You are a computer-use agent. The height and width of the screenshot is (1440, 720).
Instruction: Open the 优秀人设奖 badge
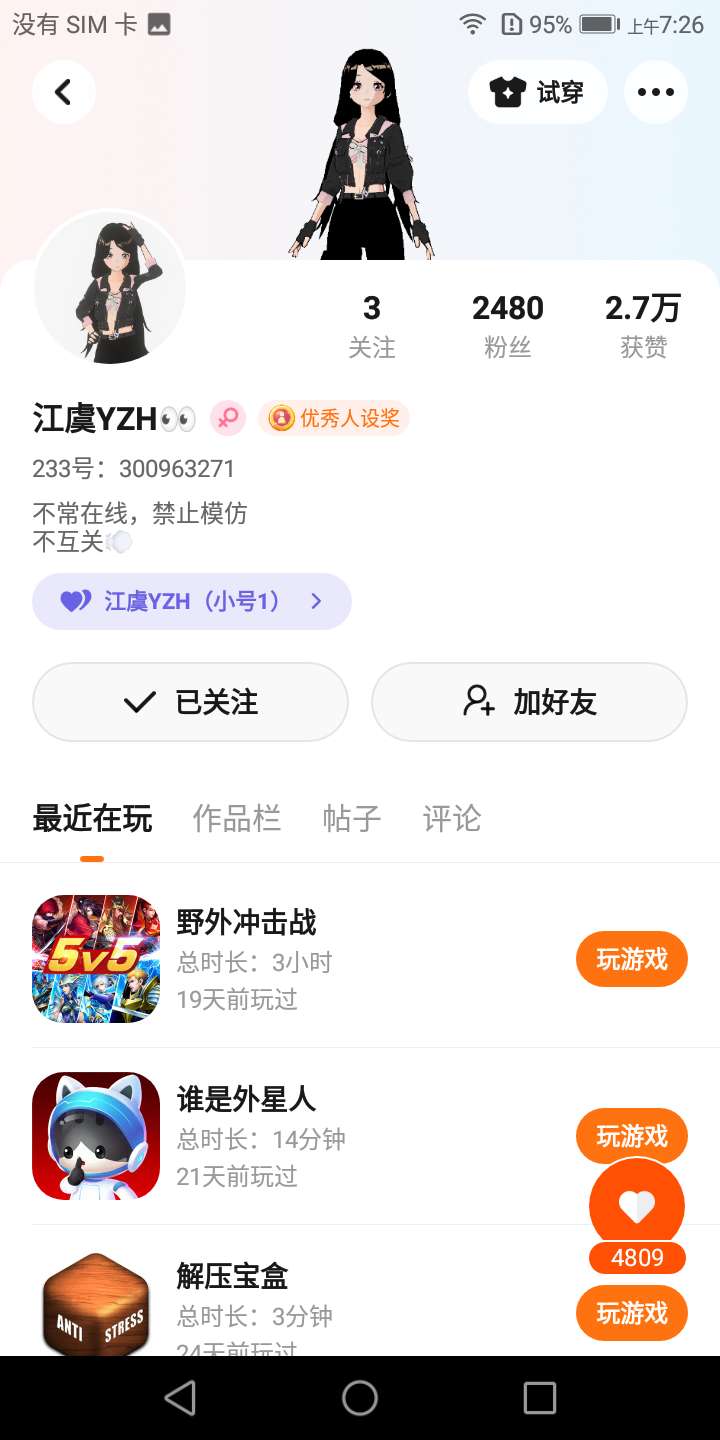coord(334,418)
